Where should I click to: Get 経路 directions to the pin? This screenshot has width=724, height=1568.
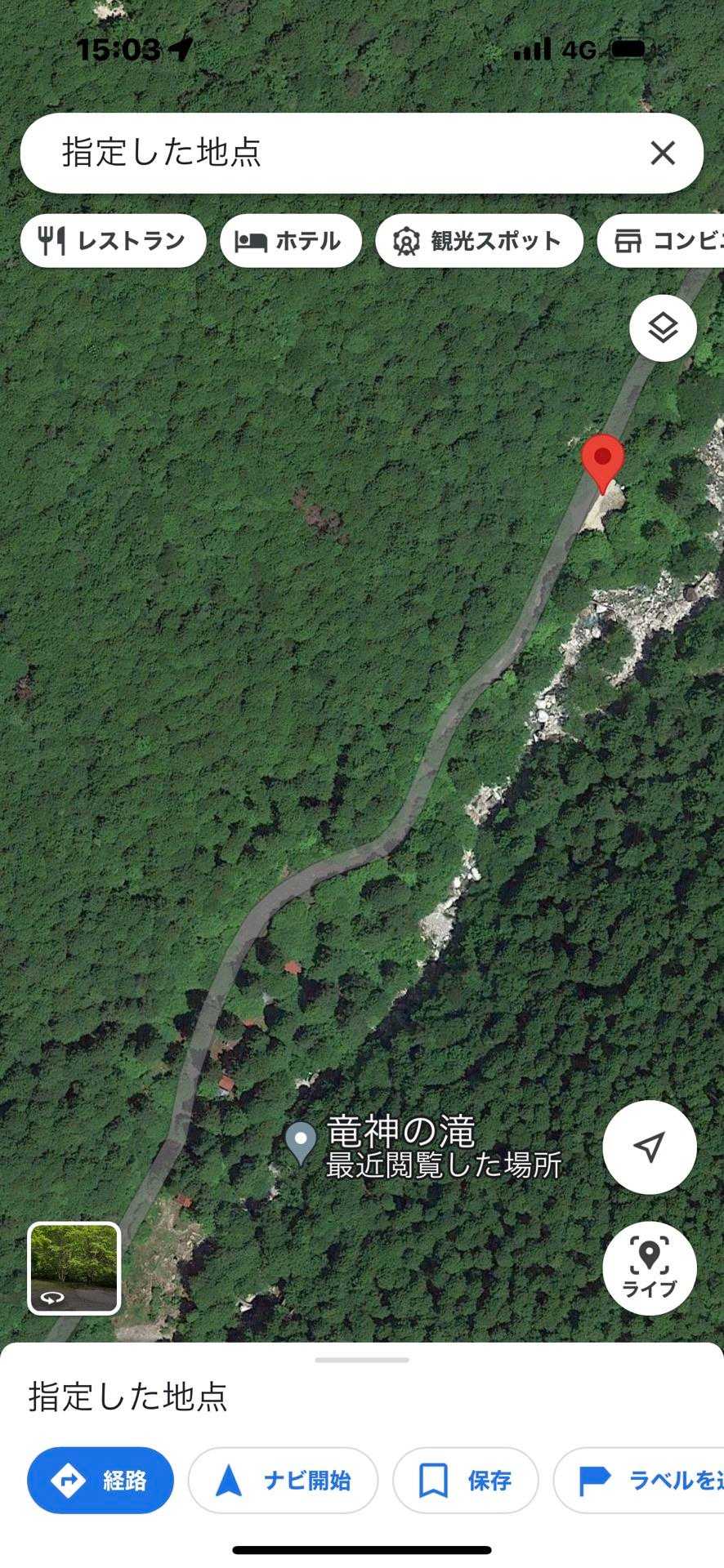point(101,1480)
